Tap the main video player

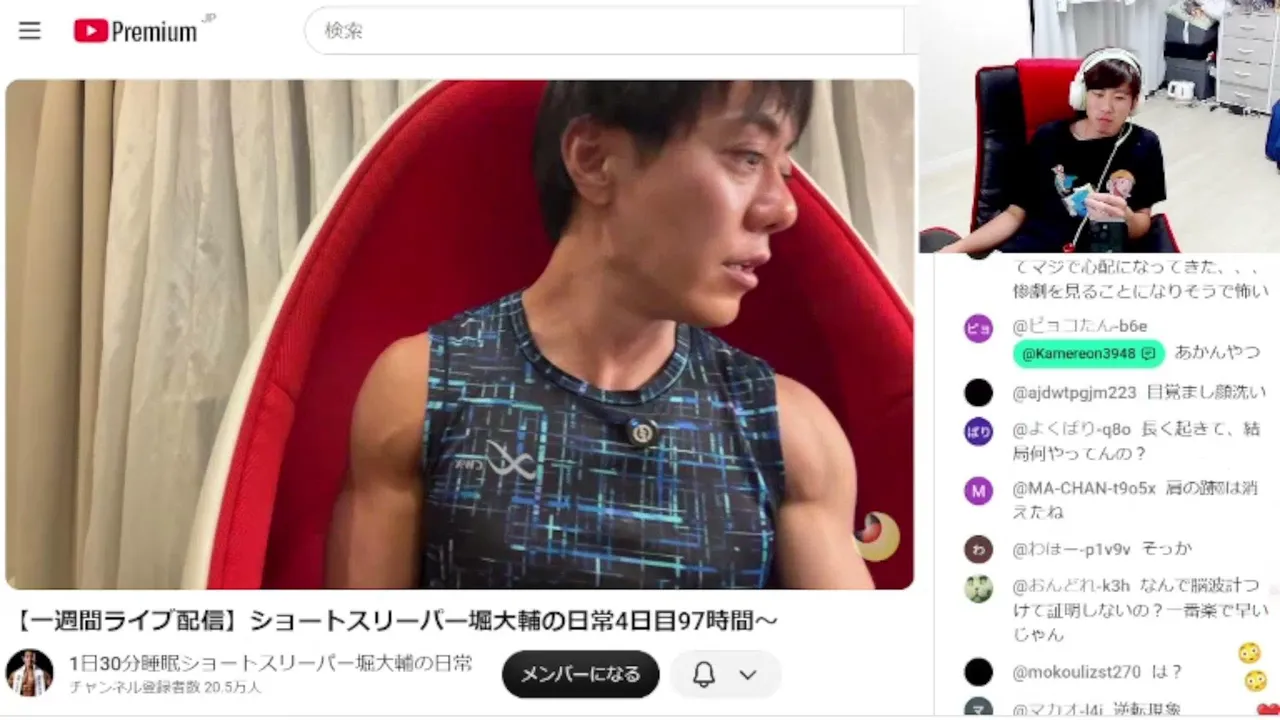[x=459, y=334]
